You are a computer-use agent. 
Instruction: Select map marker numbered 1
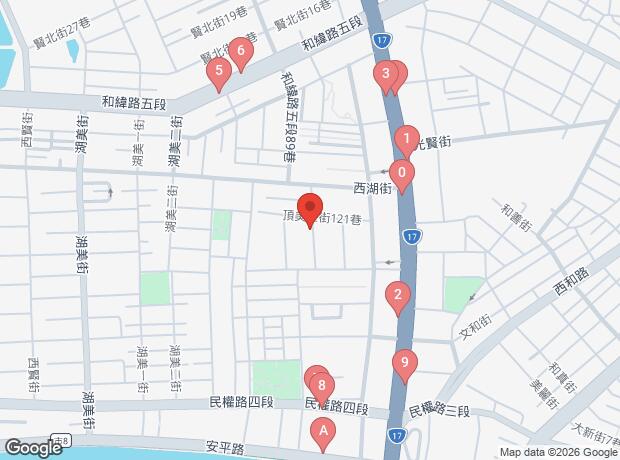(x=406, y=138)
